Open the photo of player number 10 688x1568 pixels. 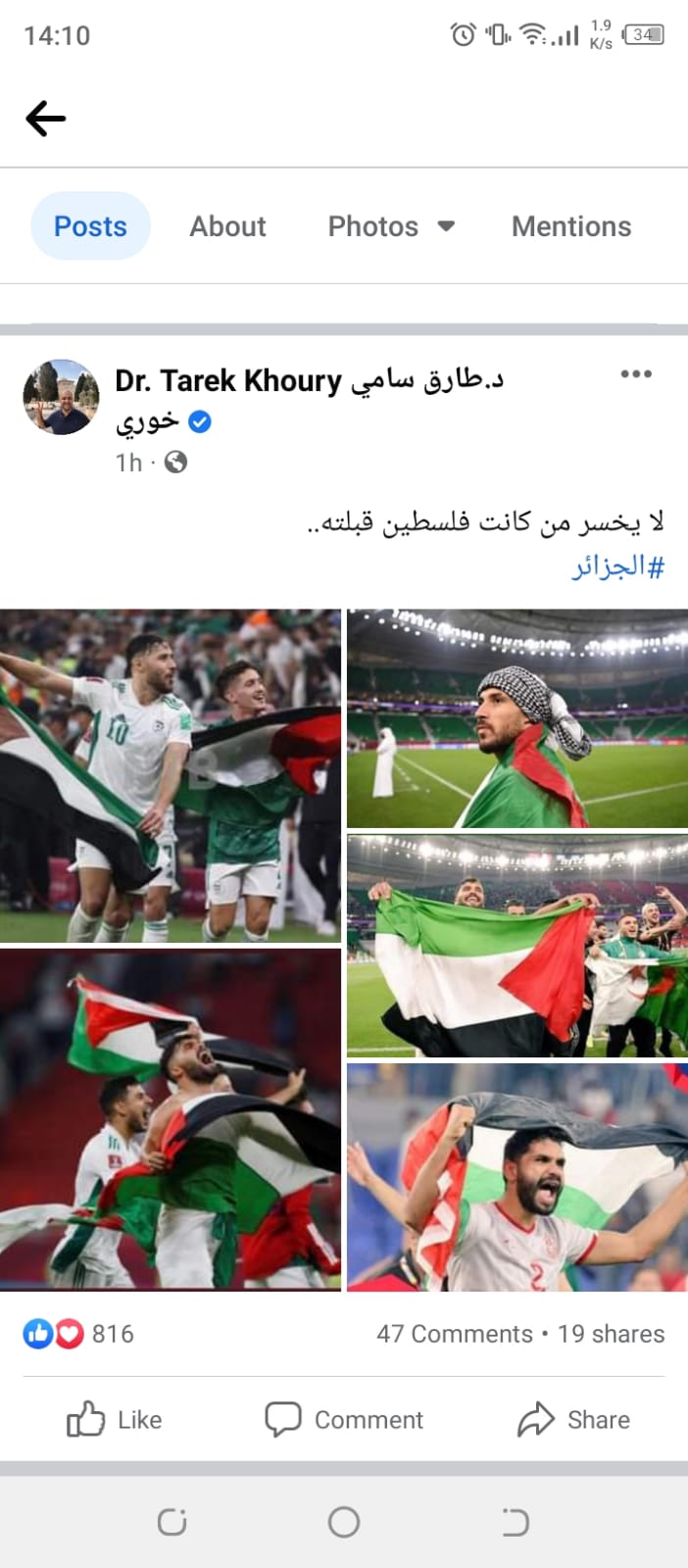click(x=170, y=775)
